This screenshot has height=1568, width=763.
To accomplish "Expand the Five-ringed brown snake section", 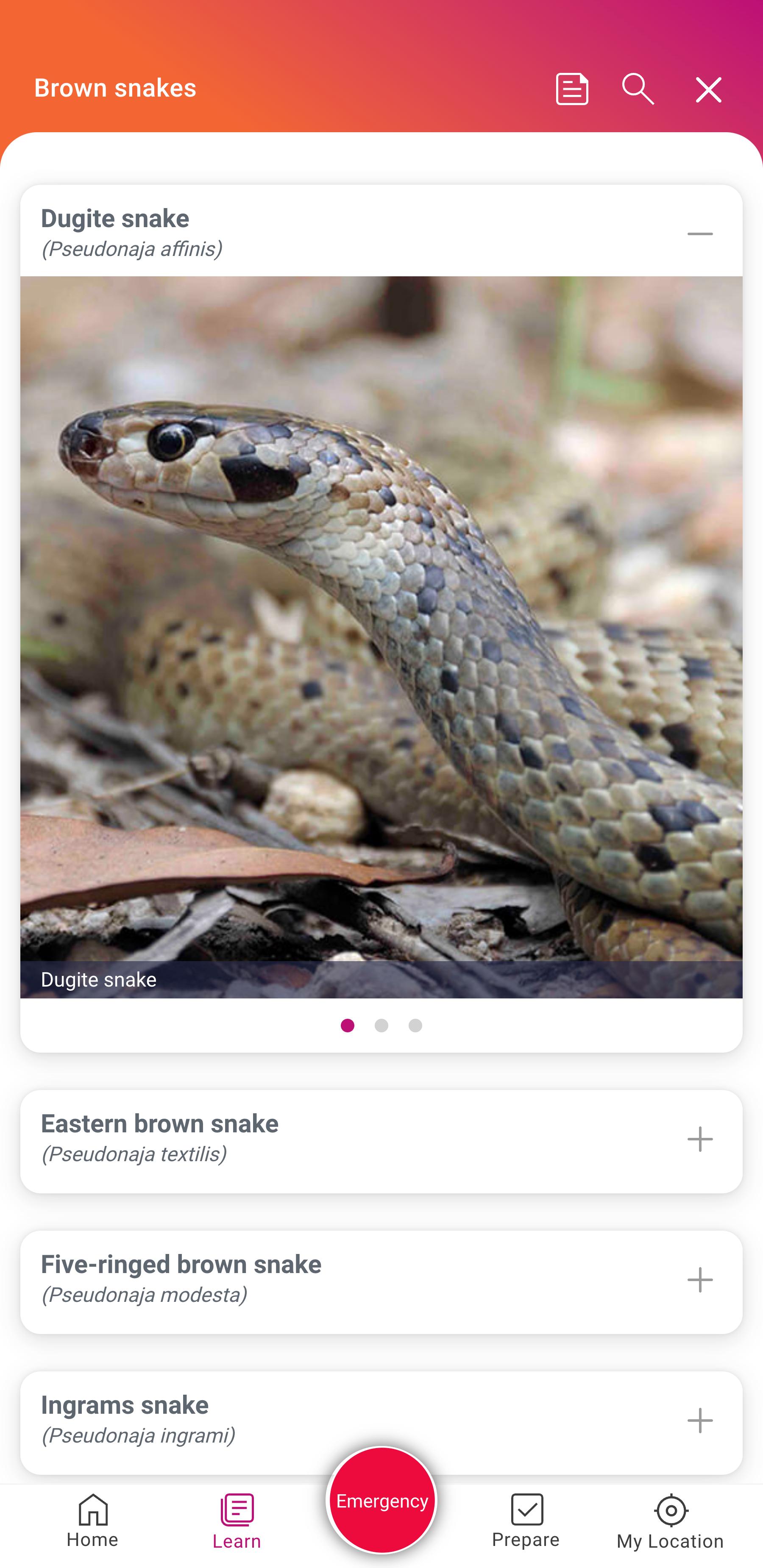I will tap(700, 1280).
